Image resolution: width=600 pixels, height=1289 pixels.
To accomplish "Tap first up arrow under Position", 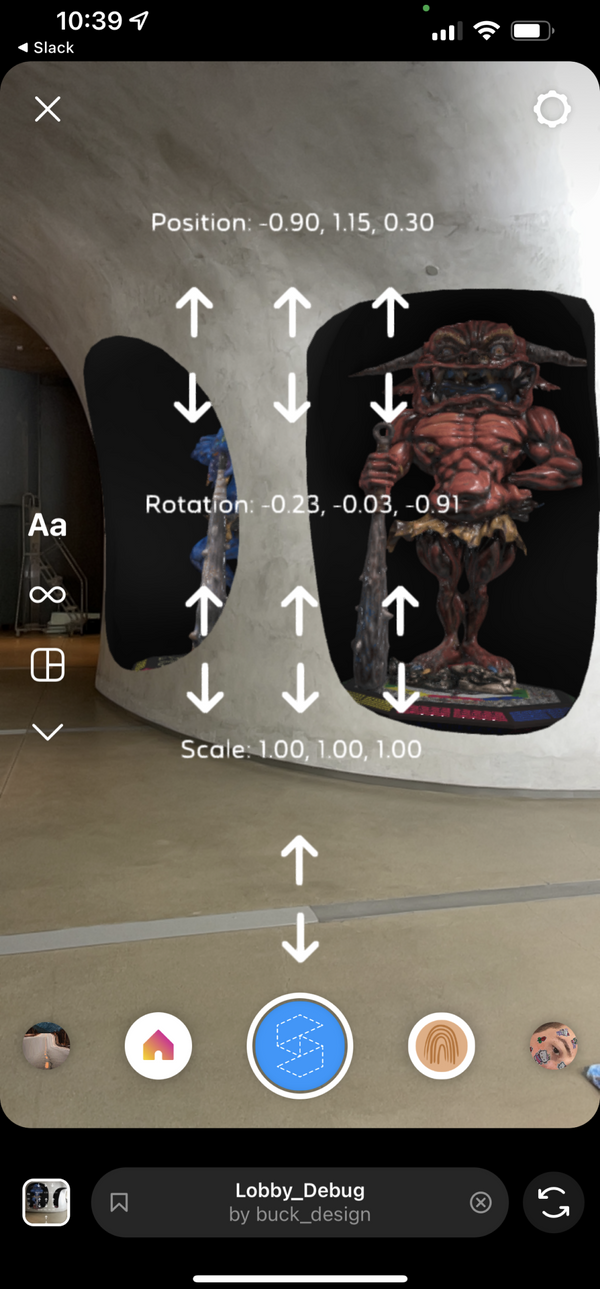I will [195, 311].
